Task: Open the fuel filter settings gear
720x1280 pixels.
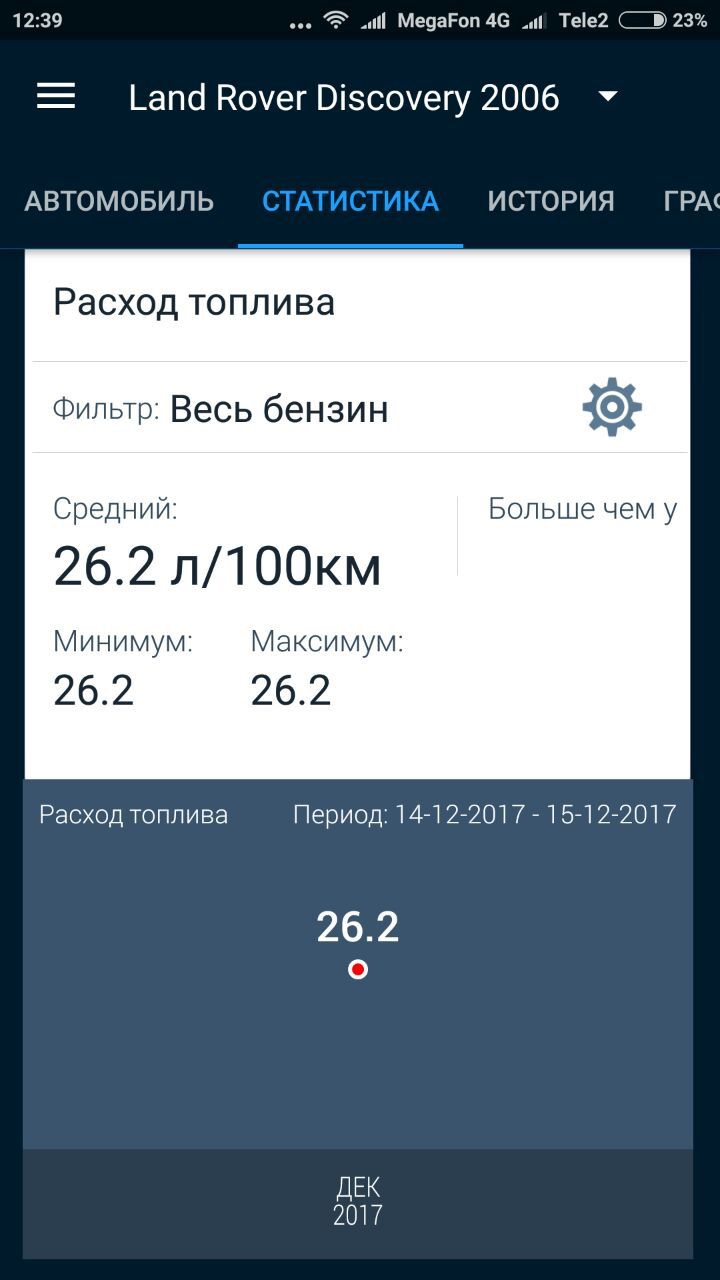Action: pos(612,407)
